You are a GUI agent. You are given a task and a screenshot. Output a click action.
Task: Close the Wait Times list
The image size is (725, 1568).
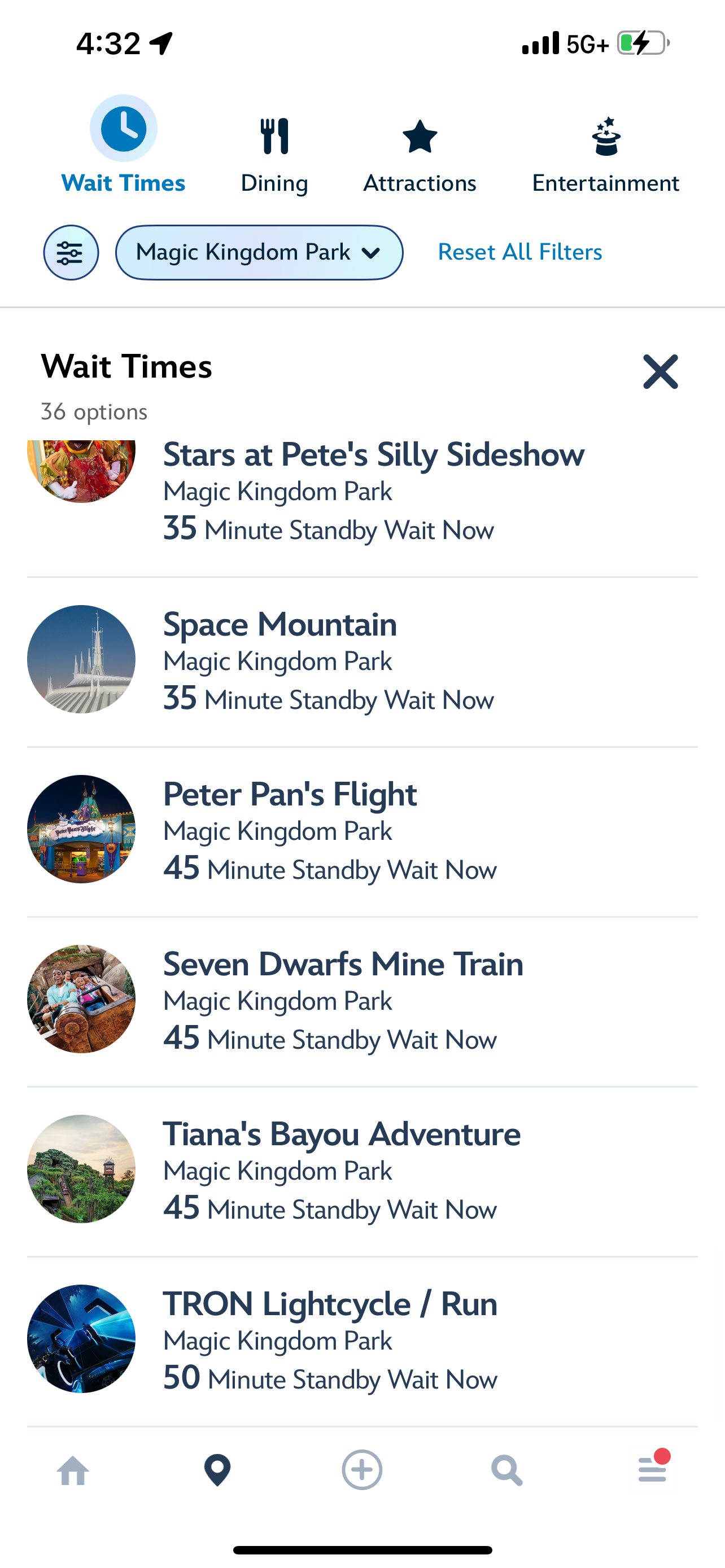(x=661, y=372)
